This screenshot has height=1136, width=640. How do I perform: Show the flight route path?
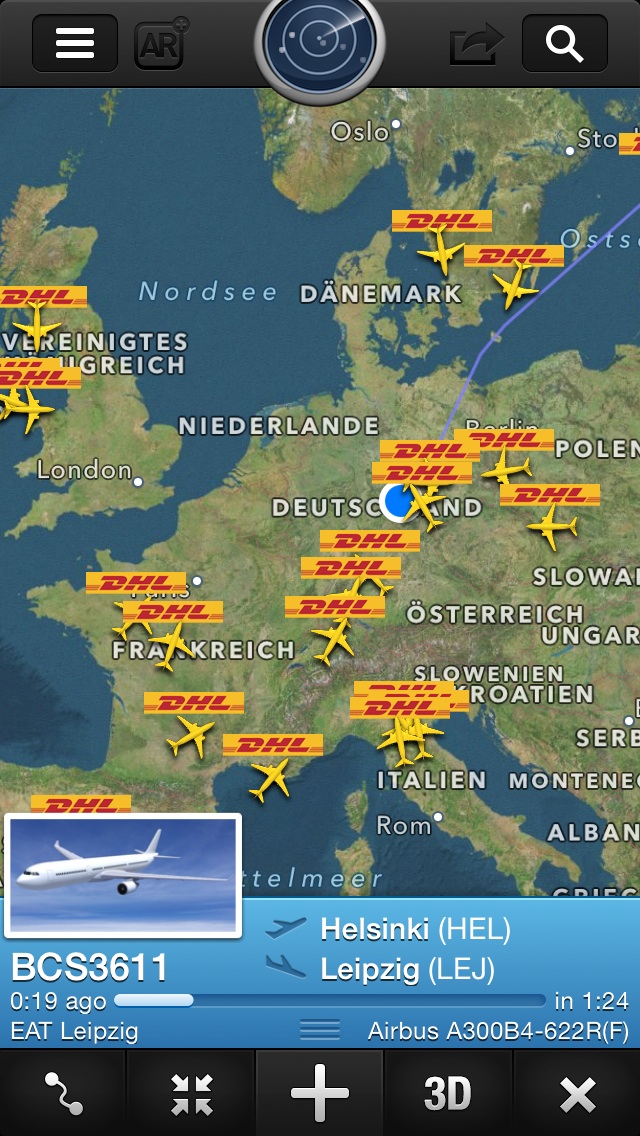point(64,1093)
